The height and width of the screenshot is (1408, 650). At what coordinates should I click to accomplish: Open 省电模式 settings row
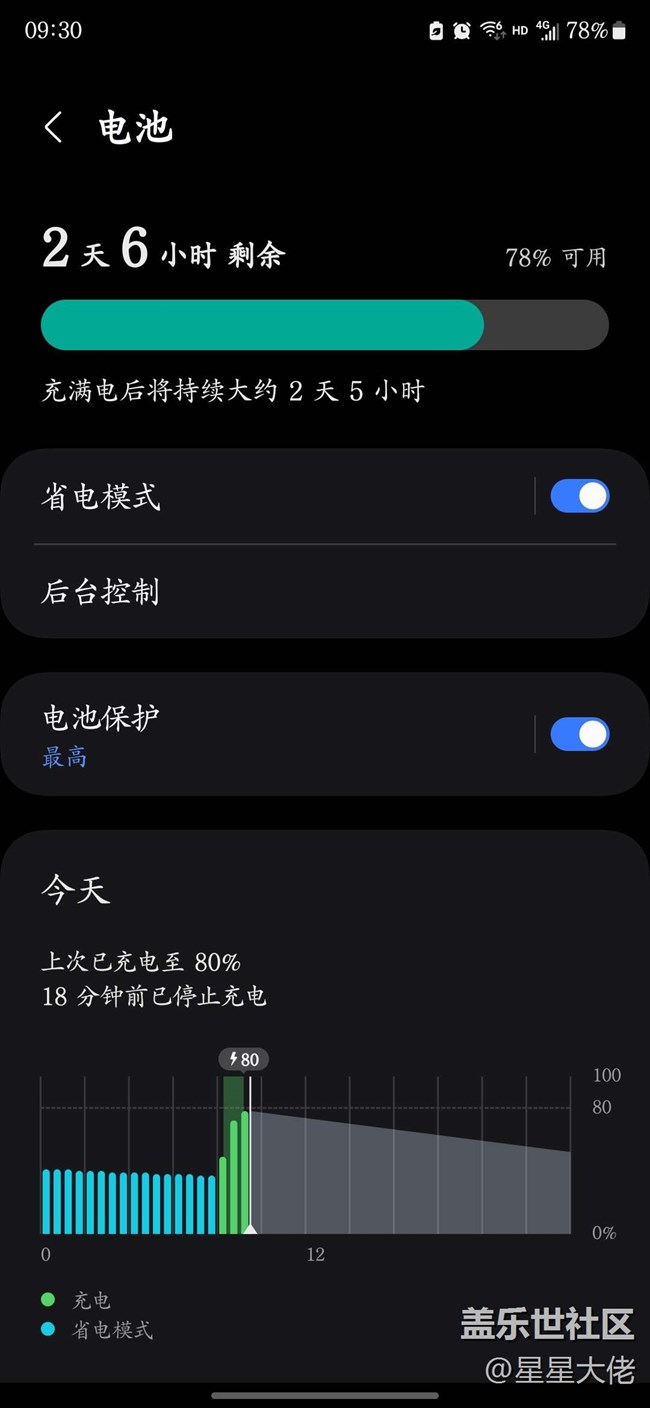(x=268, y=496)
